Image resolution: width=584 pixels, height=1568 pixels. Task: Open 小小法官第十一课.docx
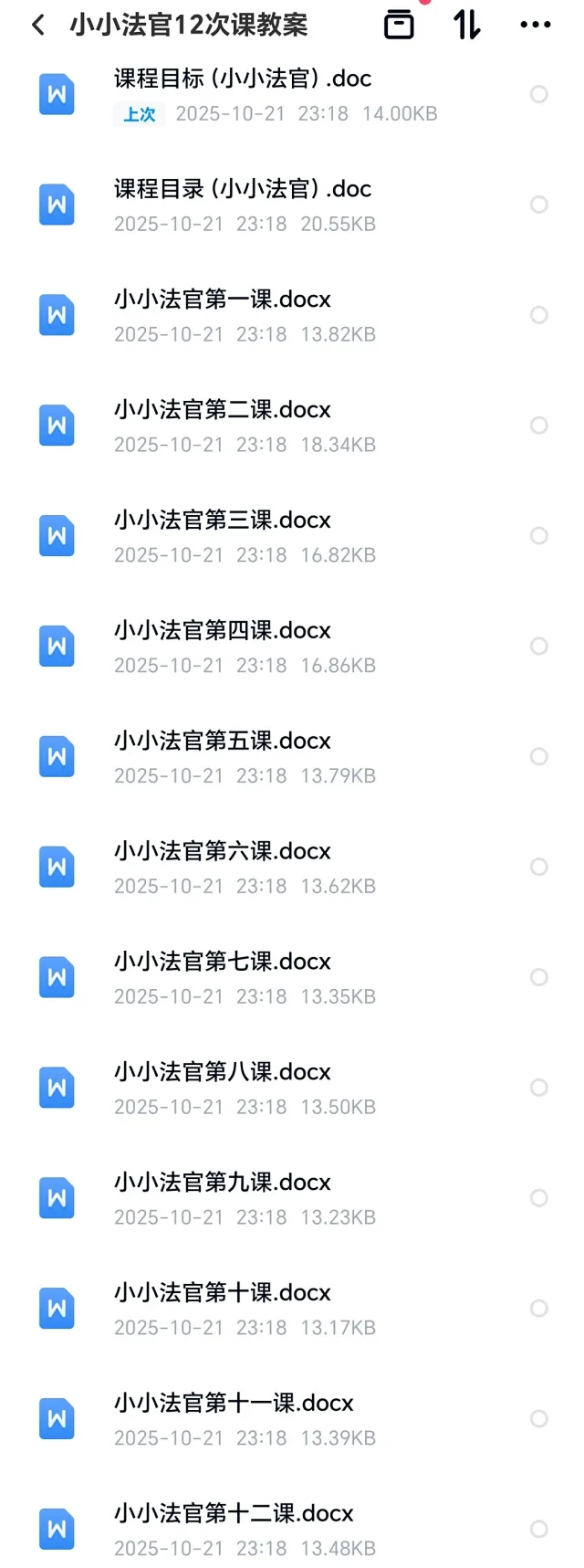pos(233,1404)
